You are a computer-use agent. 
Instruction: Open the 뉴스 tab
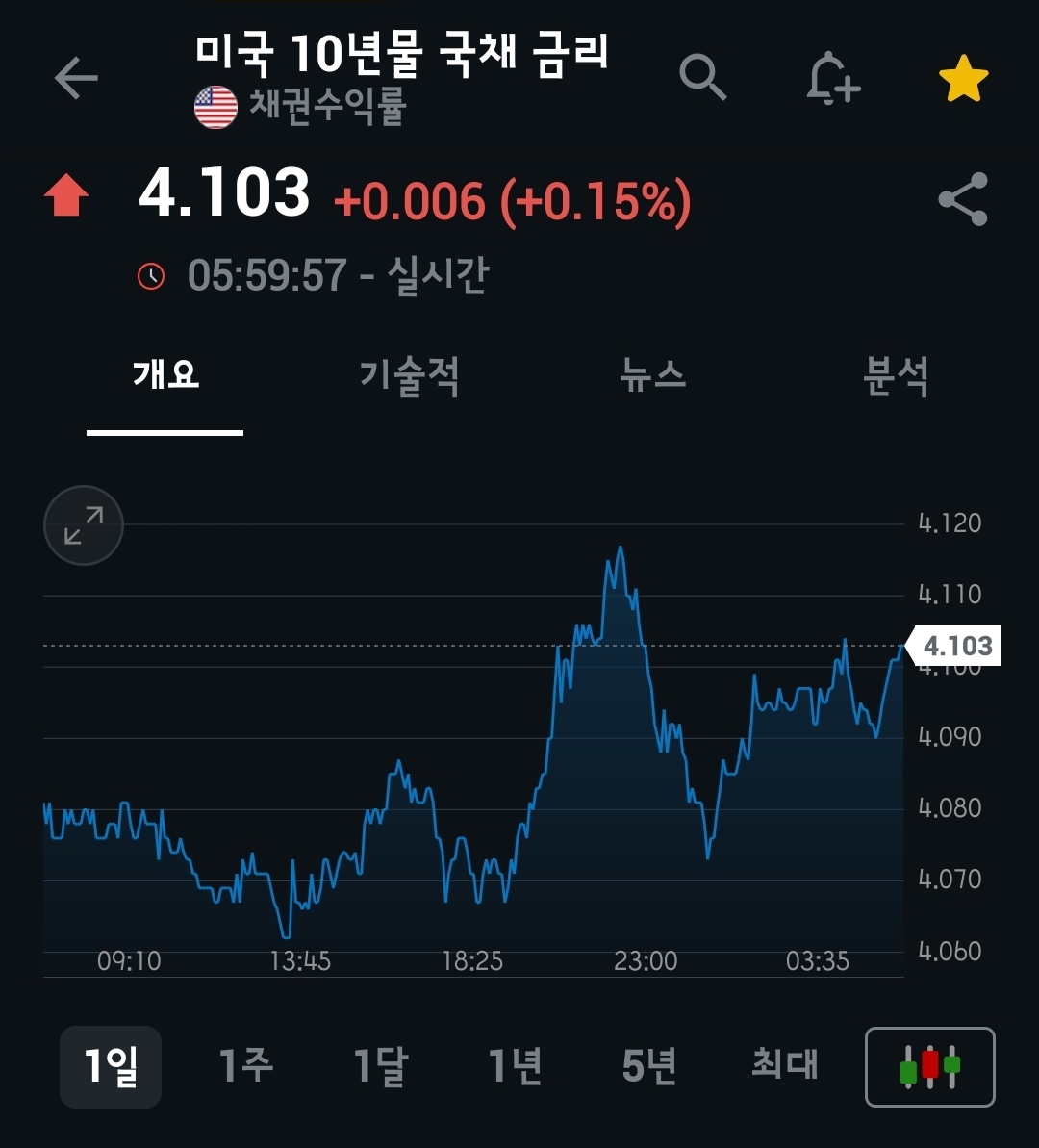point(653,375)
